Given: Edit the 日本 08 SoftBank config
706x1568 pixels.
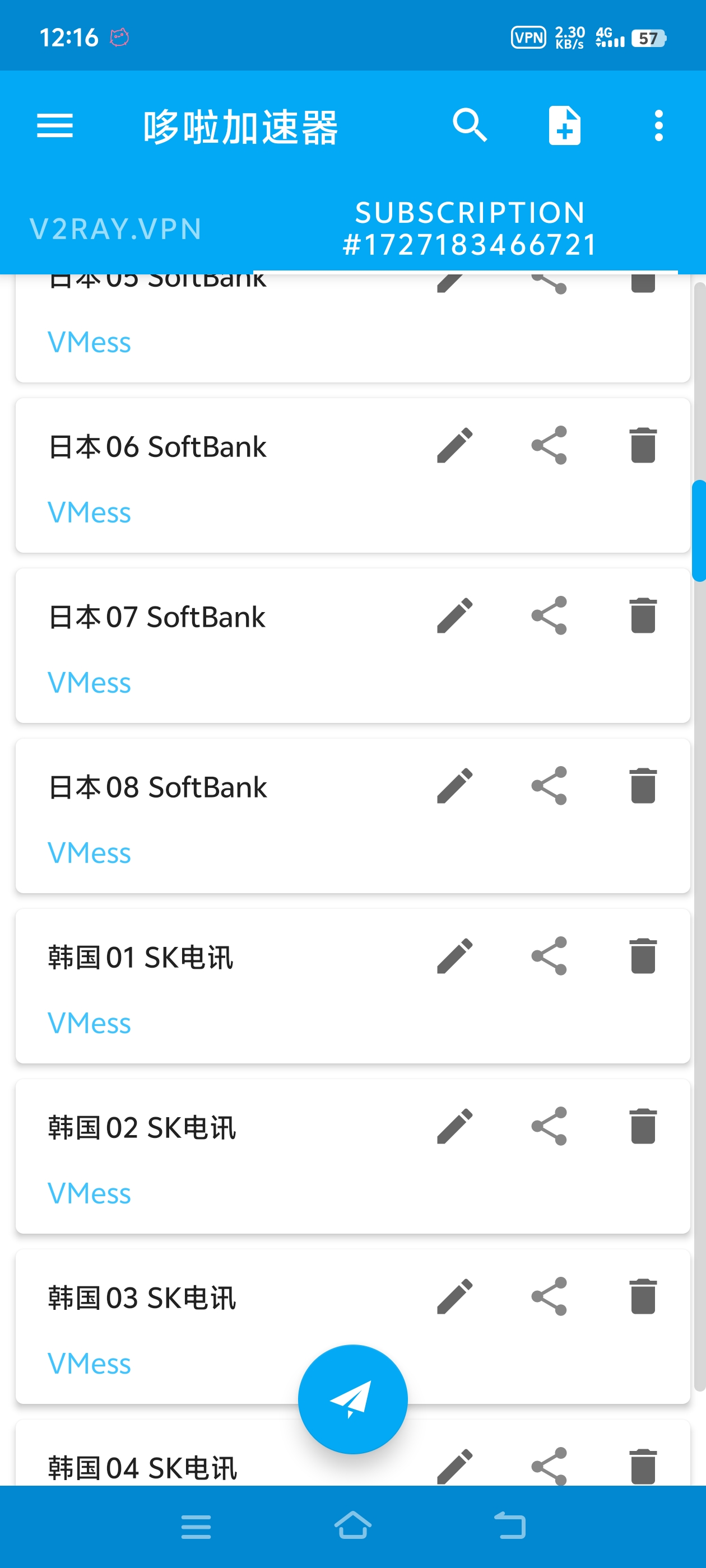Looking at the screenshot, I should pyautogui.click(x=455, y=786).
